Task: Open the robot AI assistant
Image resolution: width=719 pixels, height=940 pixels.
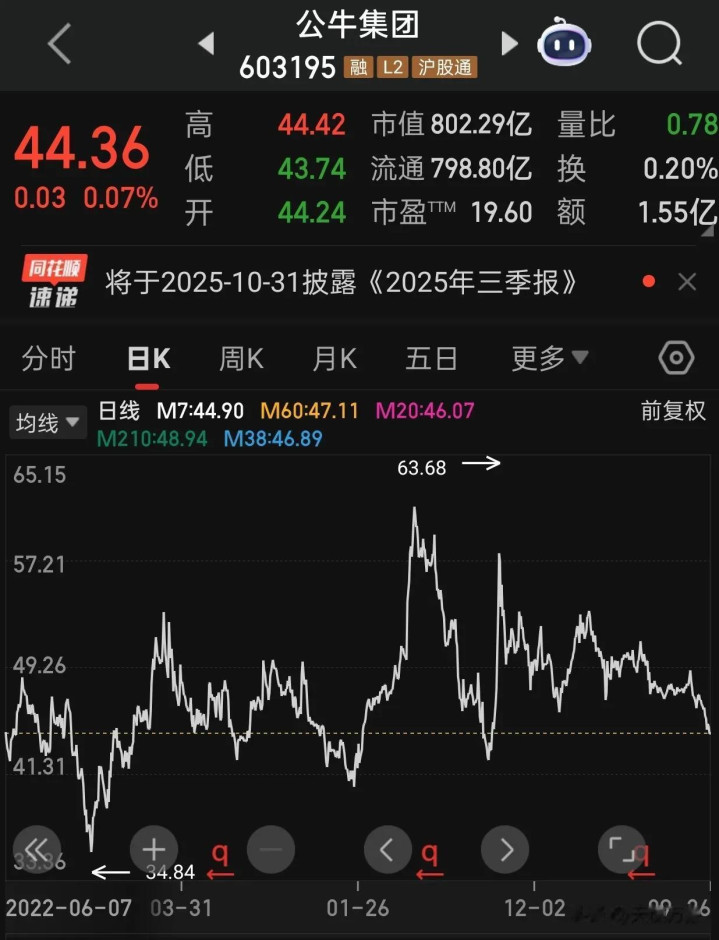Action: point(565,43)
